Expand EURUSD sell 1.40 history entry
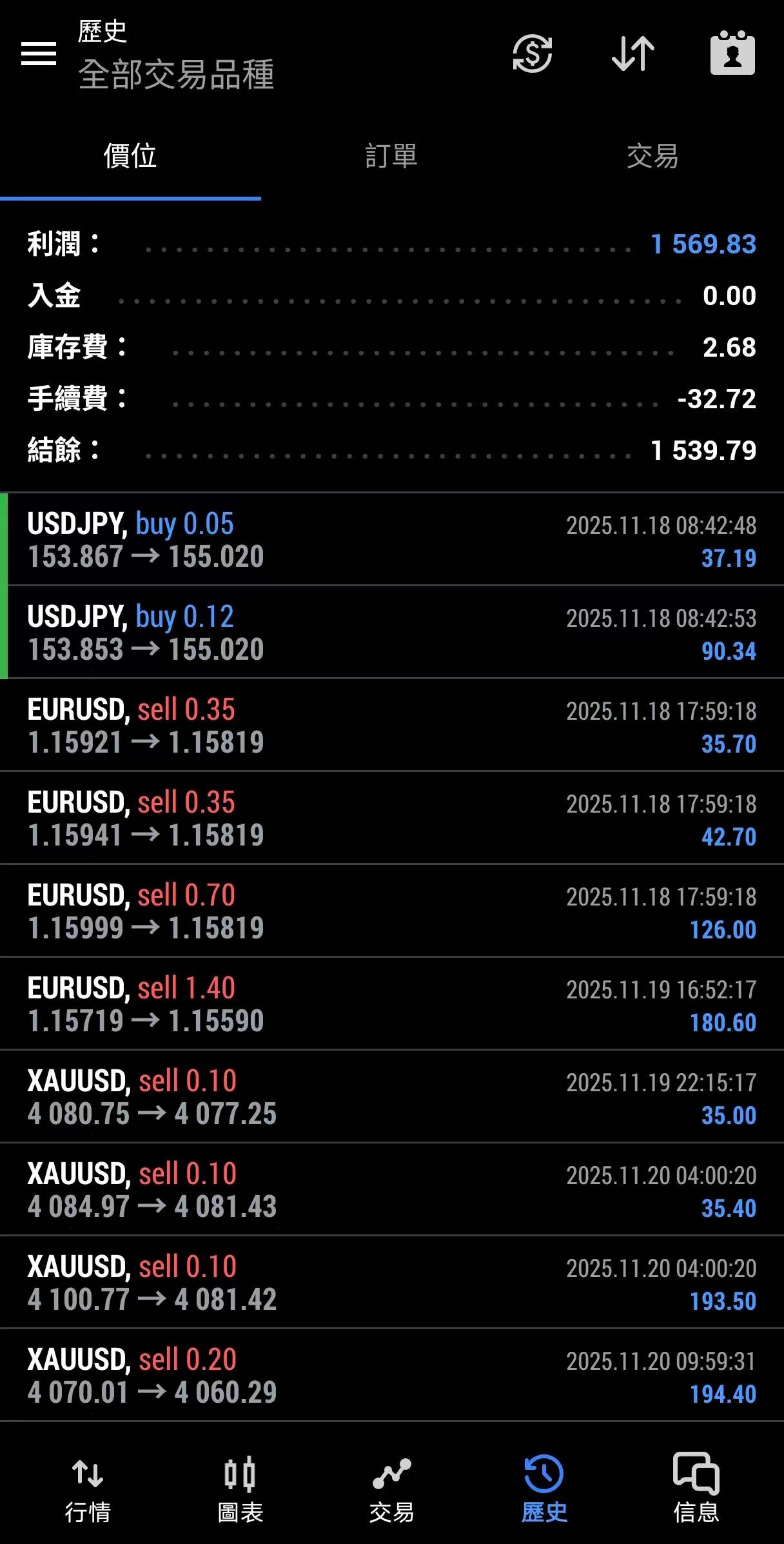The image size is (784, 1544). click(x=392, y=1004)
